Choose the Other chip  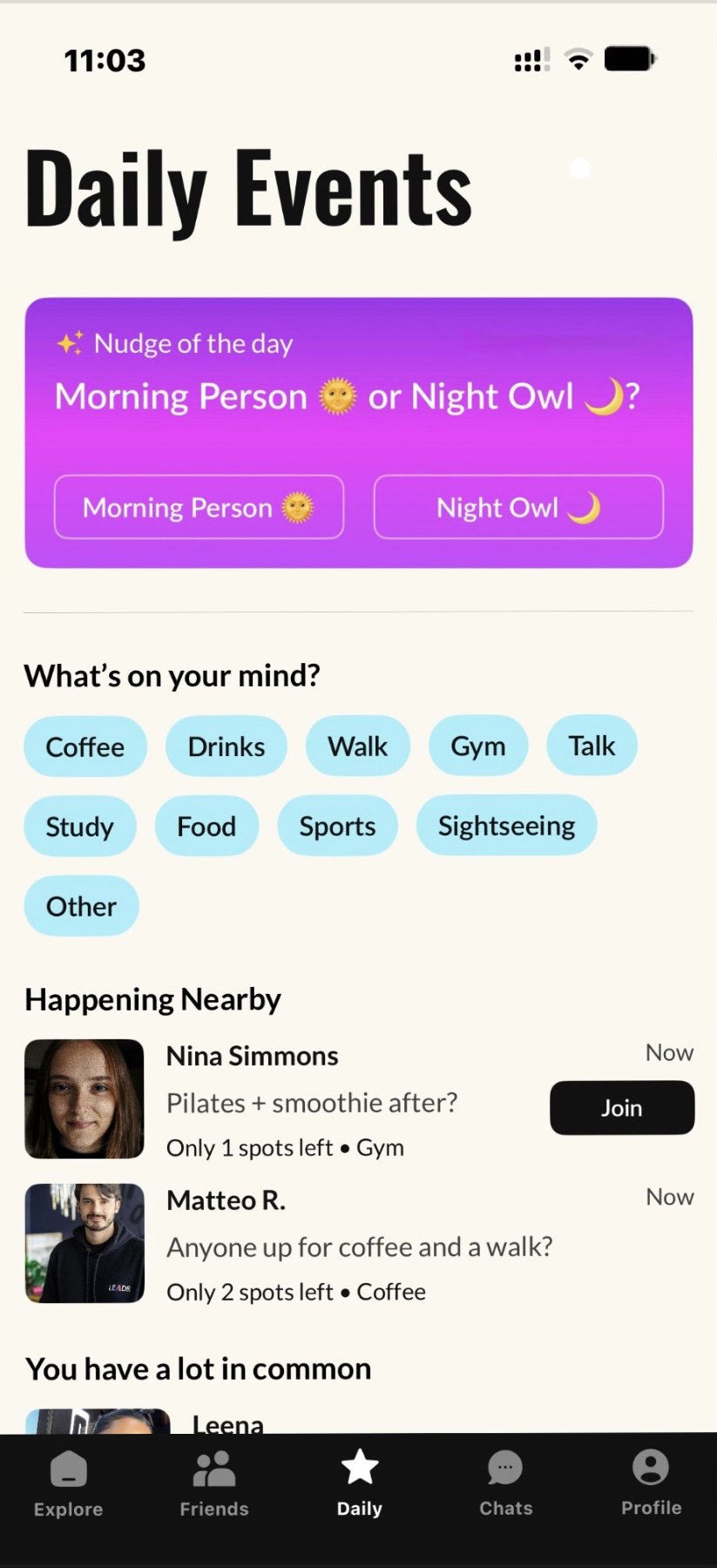(x=81, y=906)
